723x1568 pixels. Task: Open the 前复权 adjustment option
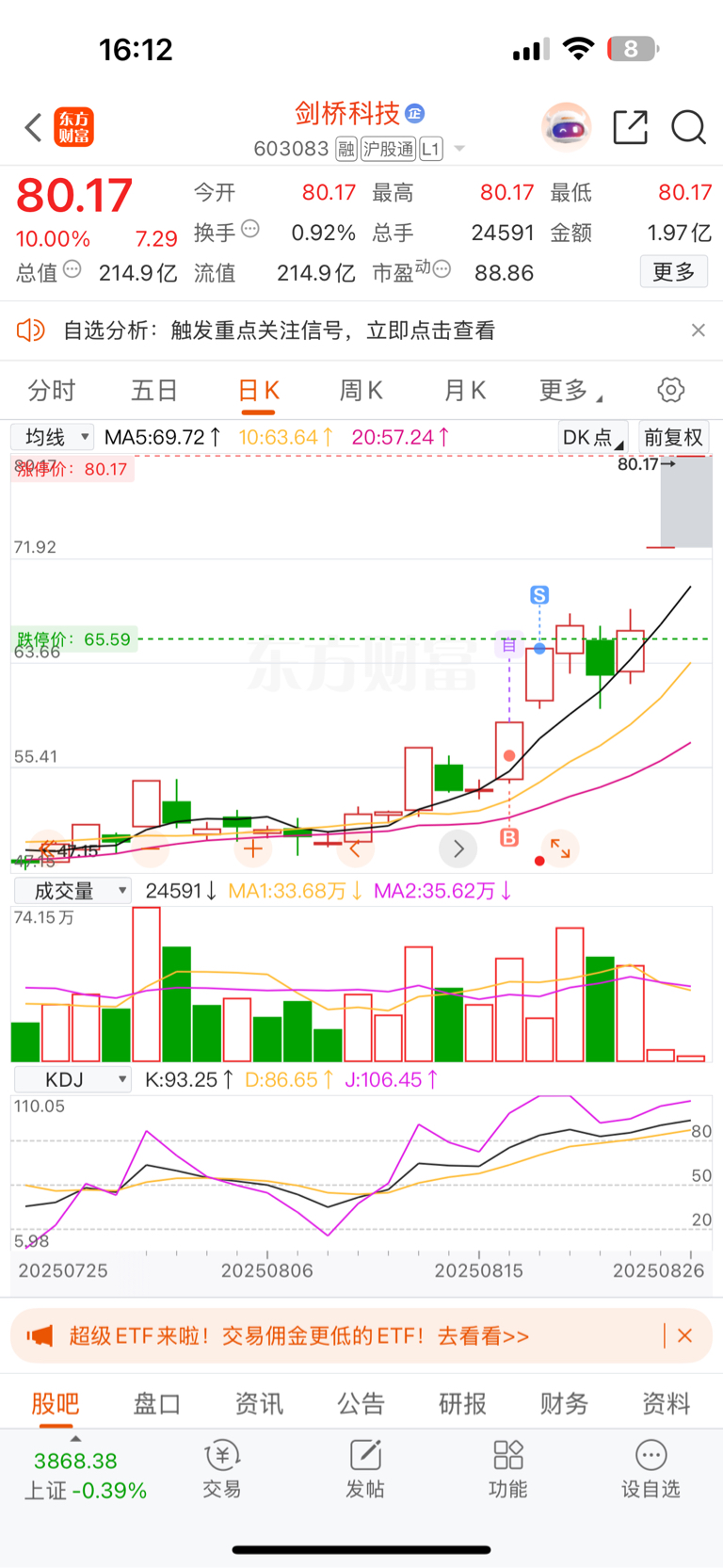pyautogui.click(x=673, y=437)
